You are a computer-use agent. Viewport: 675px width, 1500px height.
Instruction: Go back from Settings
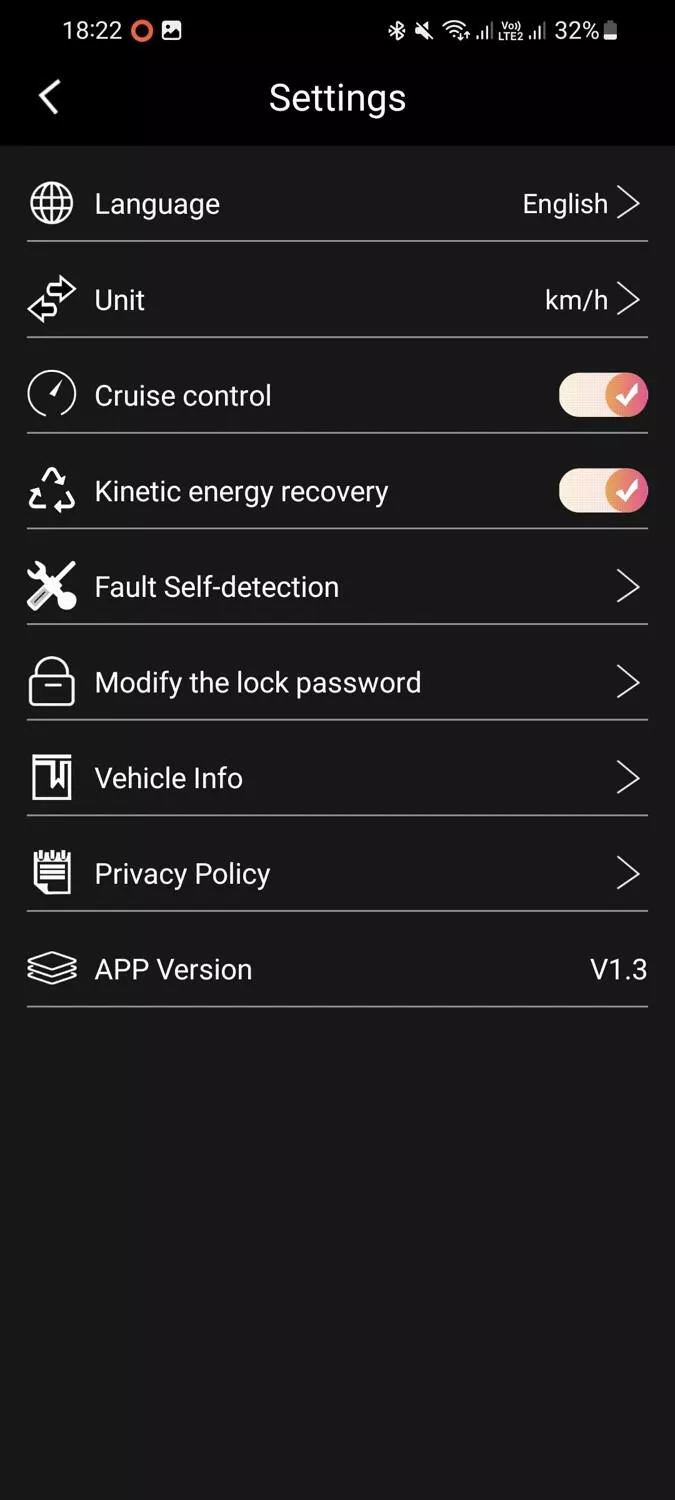(49, 97)
